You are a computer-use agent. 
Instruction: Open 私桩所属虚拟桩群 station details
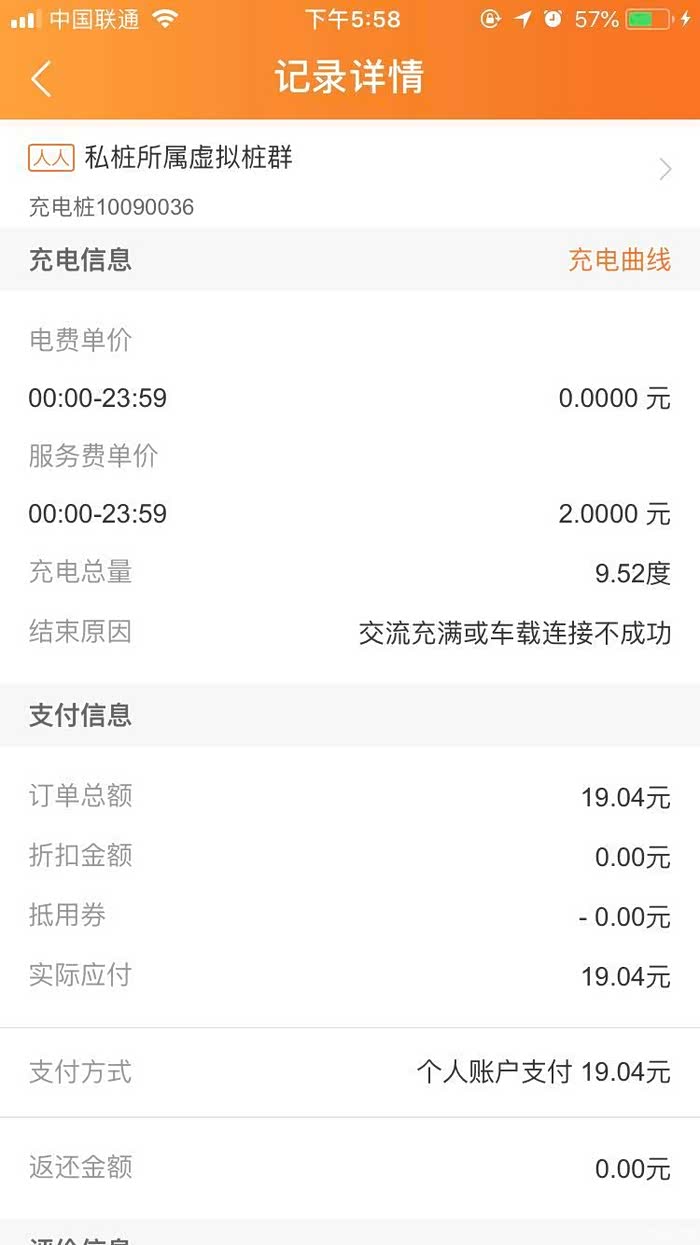click(x=350, y=170)
